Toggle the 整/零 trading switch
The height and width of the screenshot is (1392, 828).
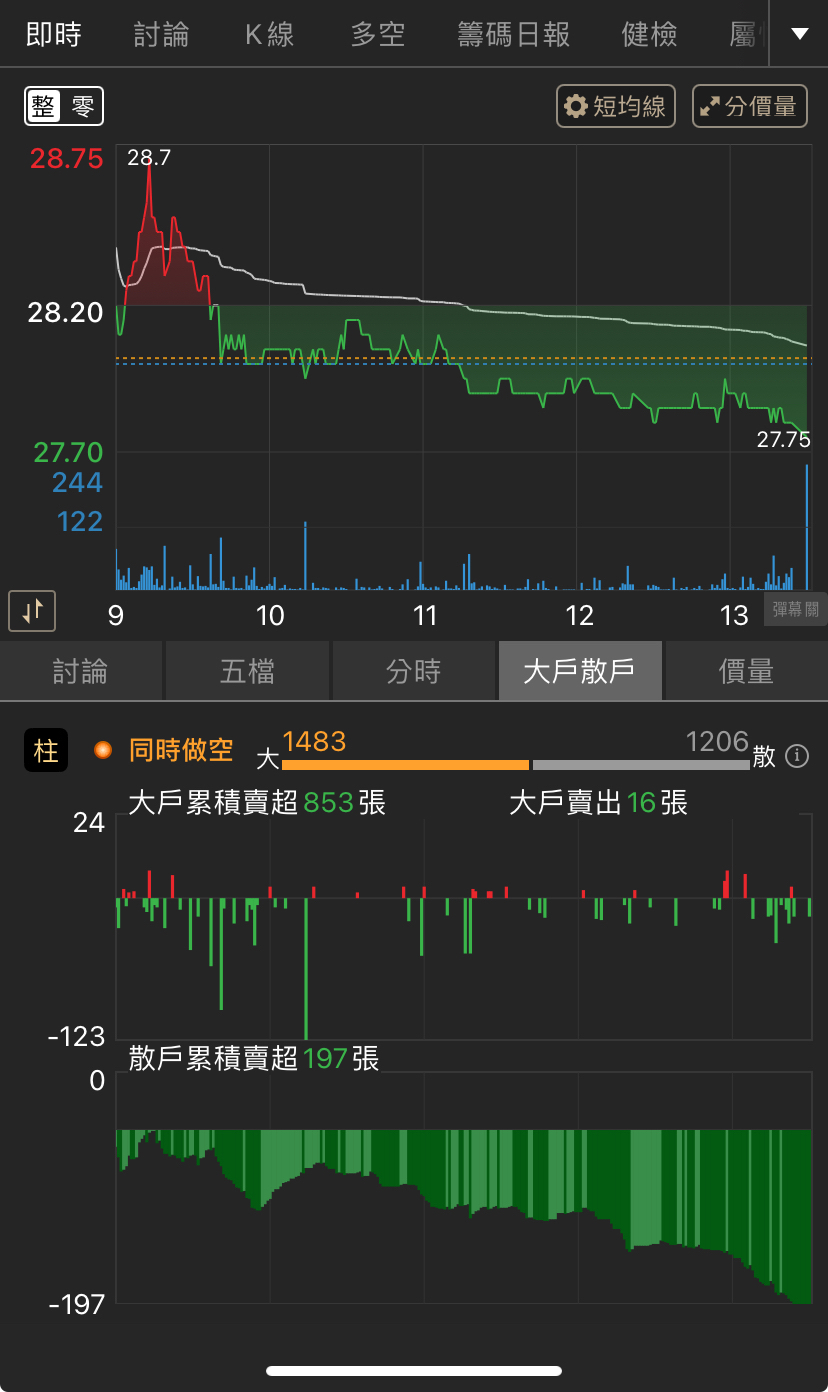[64, 107]
